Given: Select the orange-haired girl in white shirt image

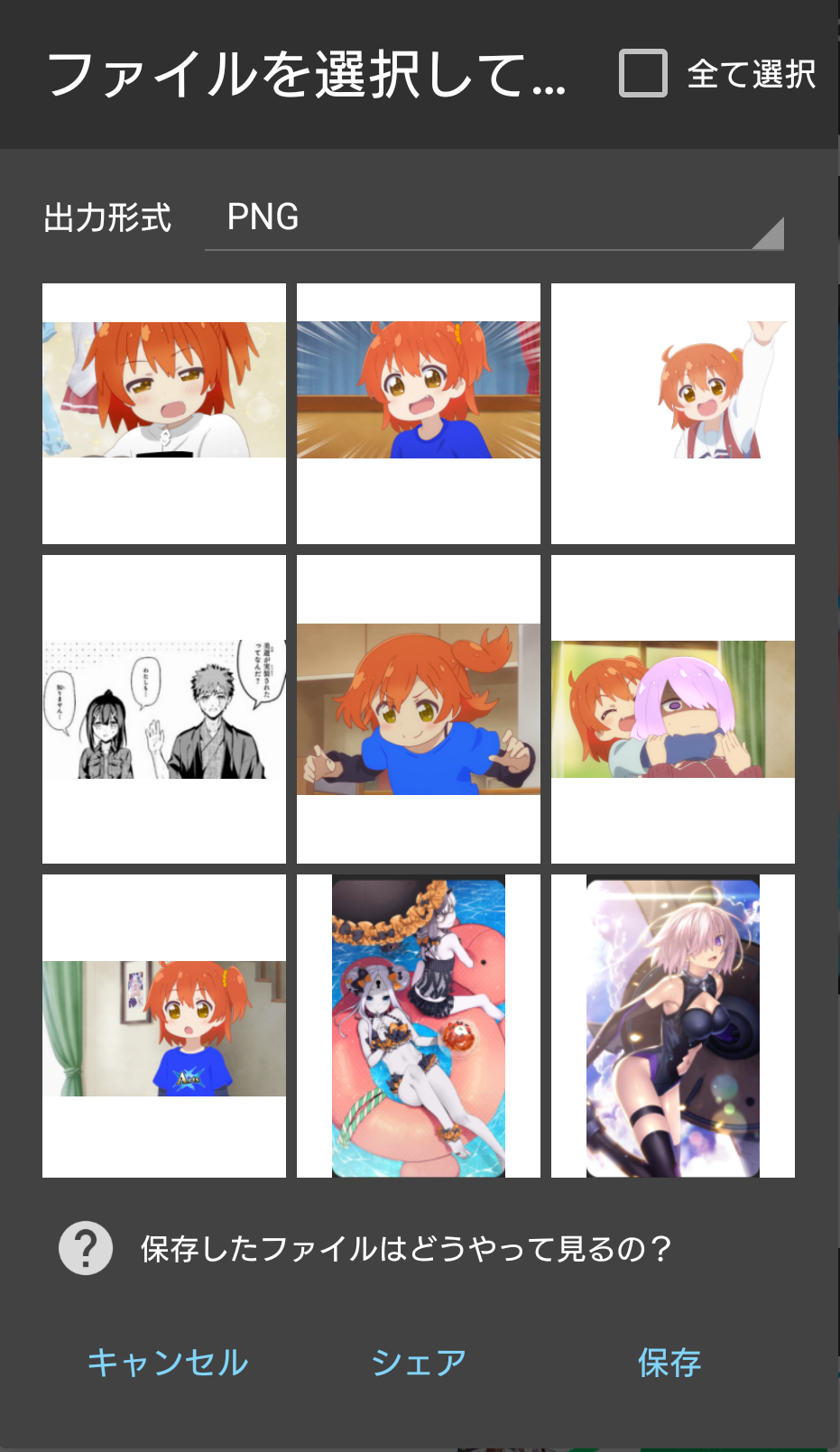Looking at the screenshot, I should pos(164,413).
